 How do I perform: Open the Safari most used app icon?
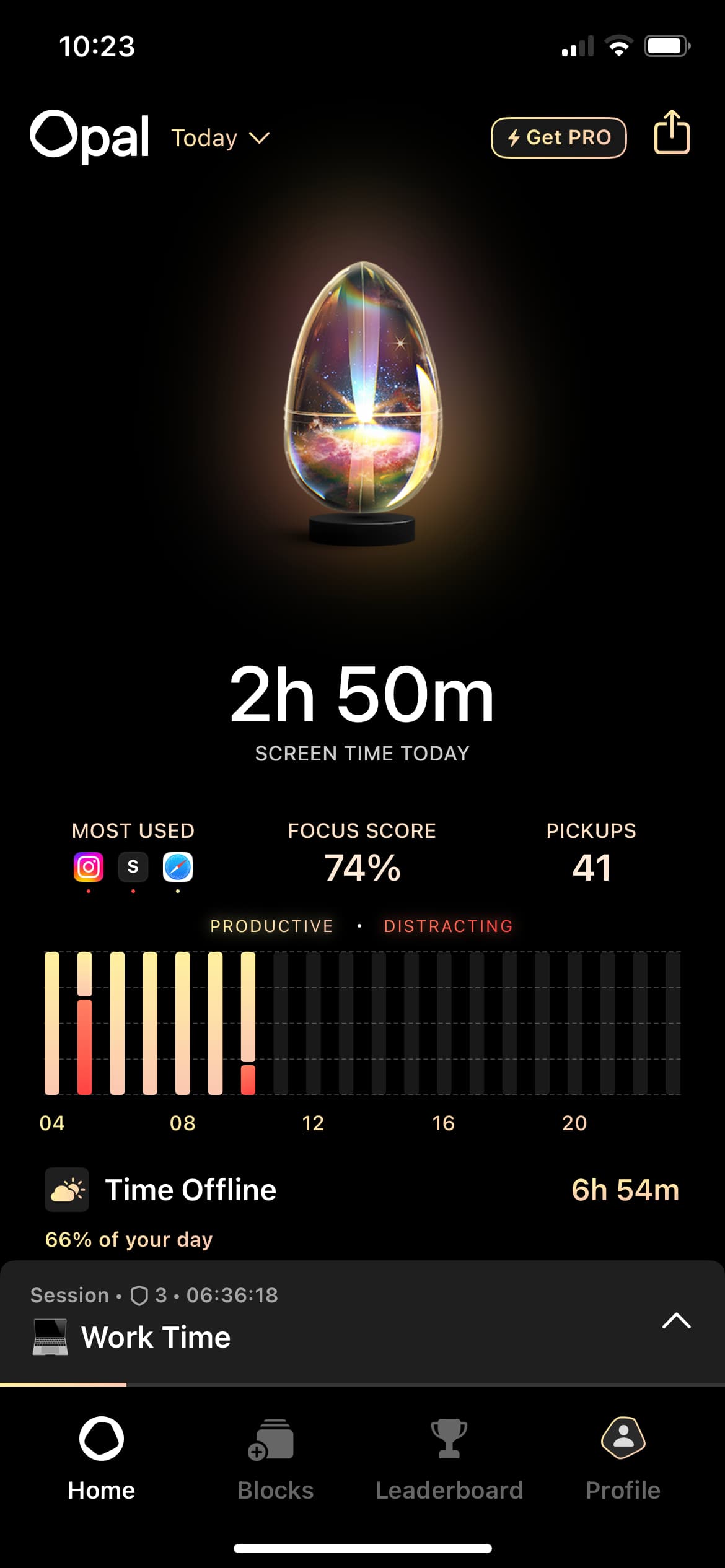tap(178, 867)
